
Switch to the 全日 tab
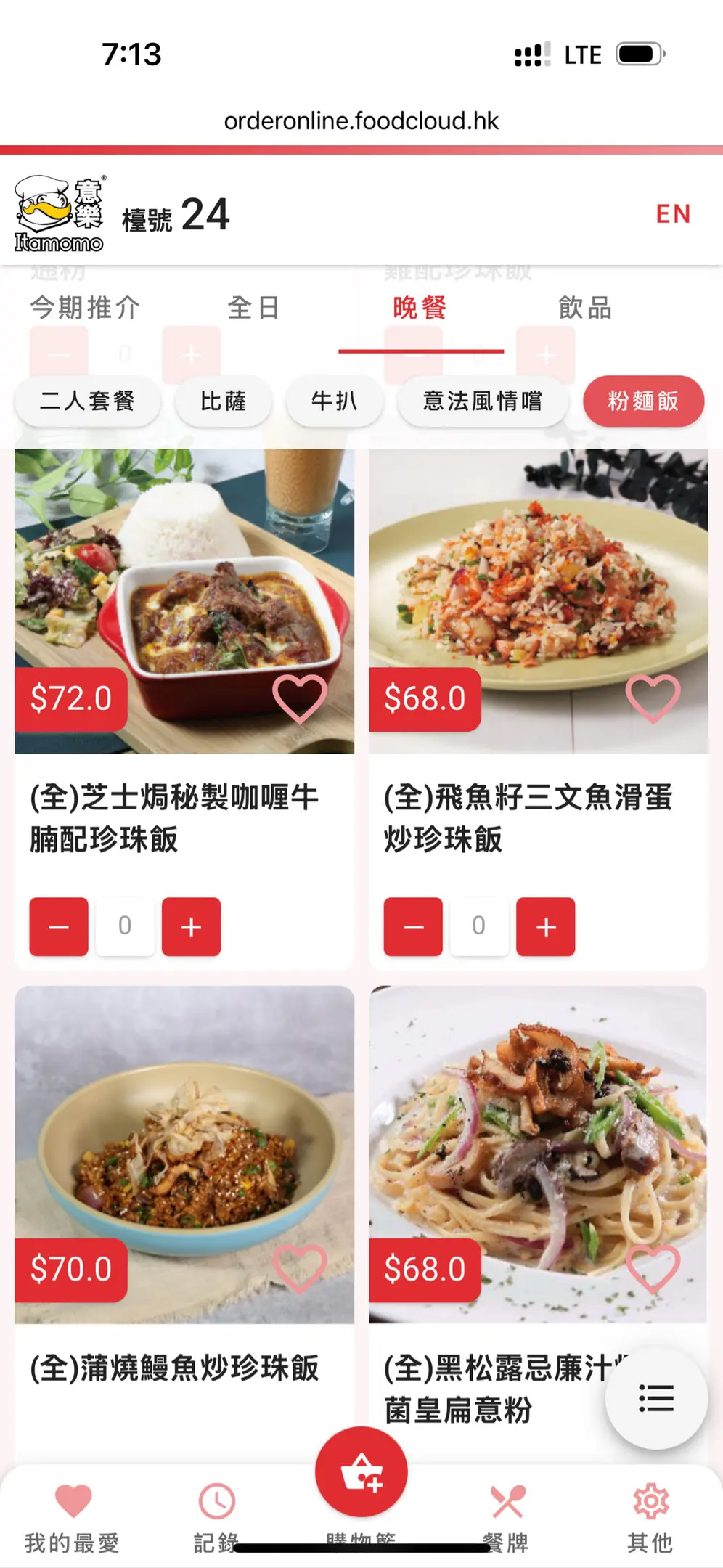[253, 308]
